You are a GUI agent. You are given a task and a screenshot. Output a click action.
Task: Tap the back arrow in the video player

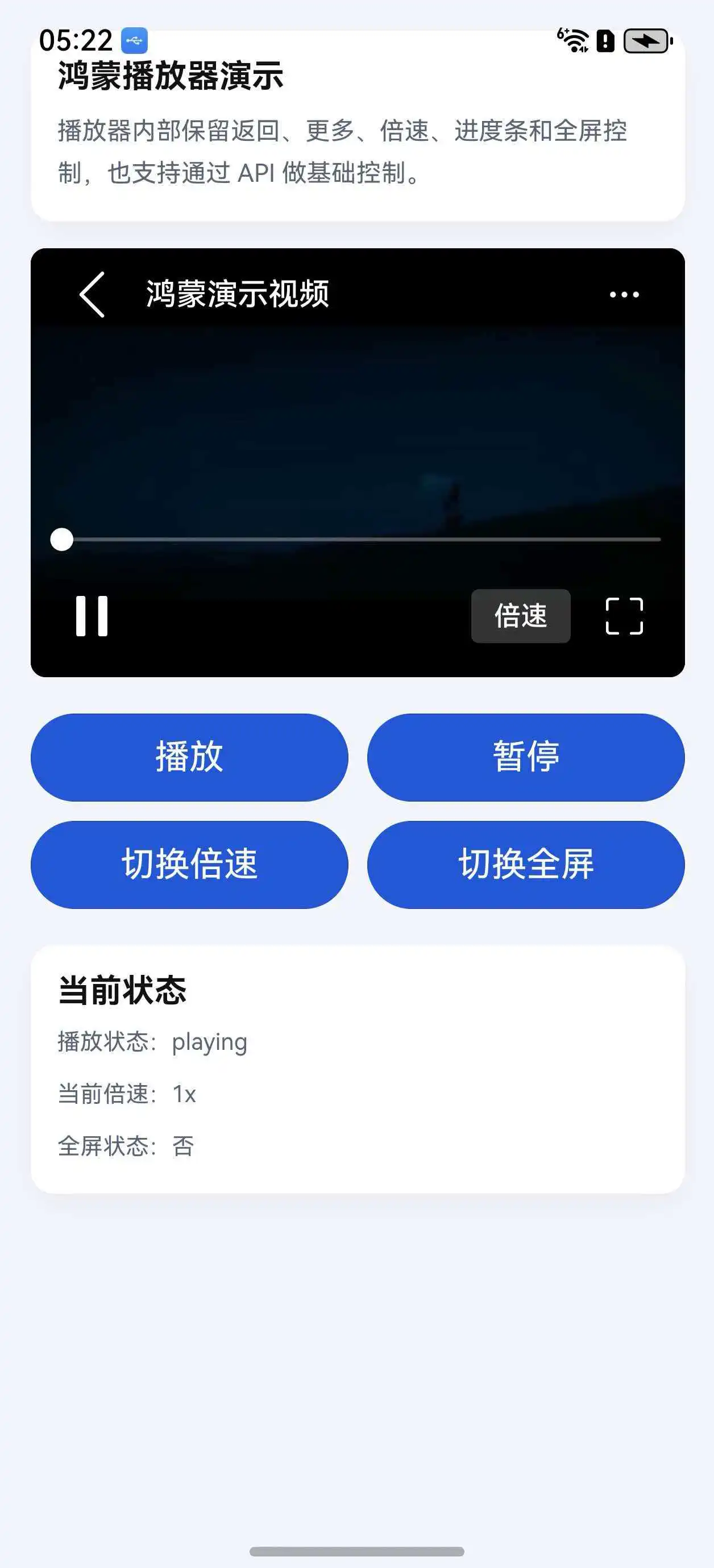(93, 295)
